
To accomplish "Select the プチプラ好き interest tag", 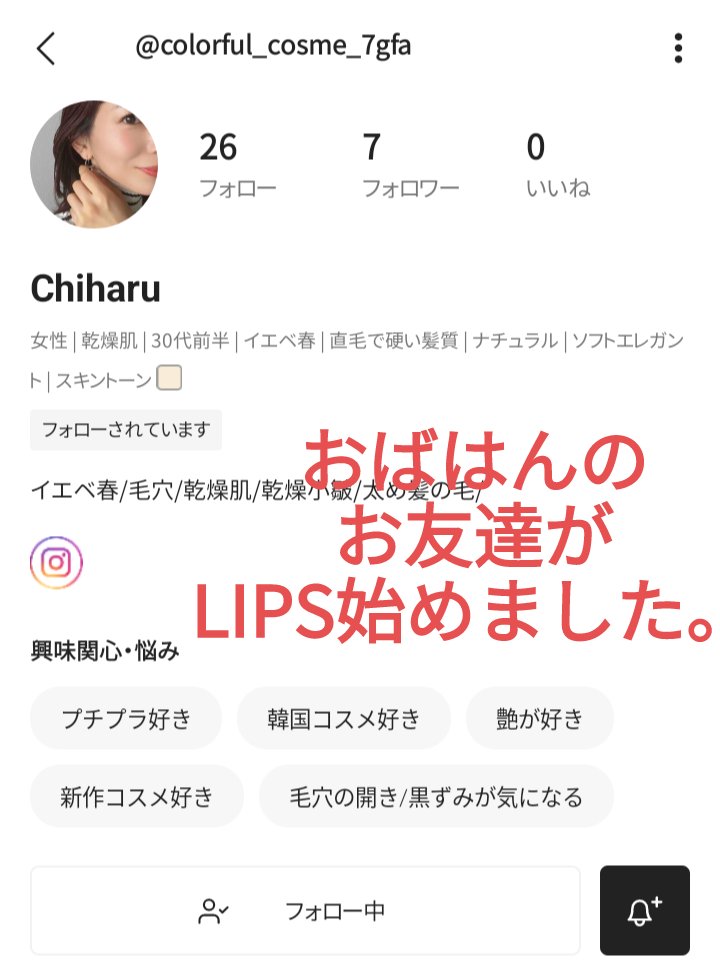I will [125, 717].
